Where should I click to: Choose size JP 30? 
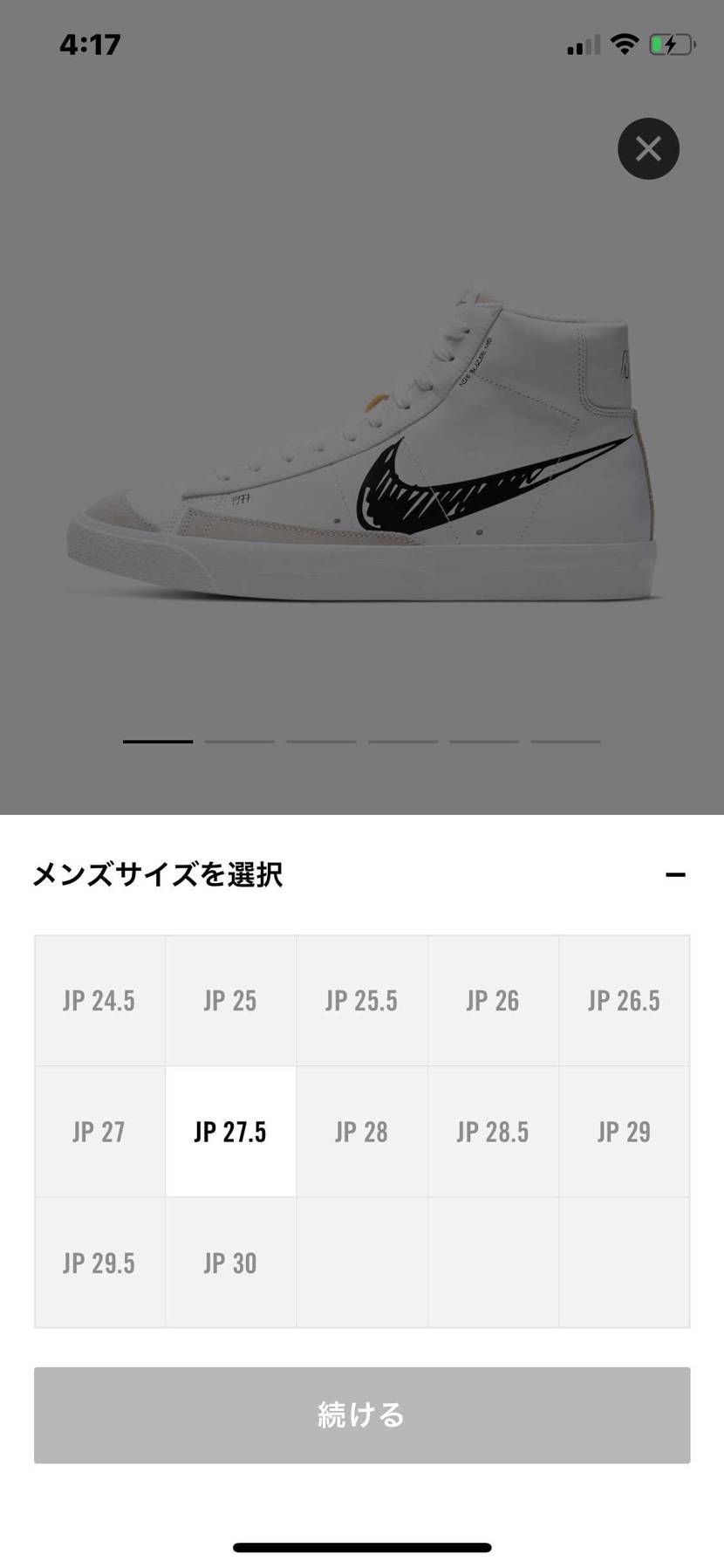click(x=230, y=1263)
